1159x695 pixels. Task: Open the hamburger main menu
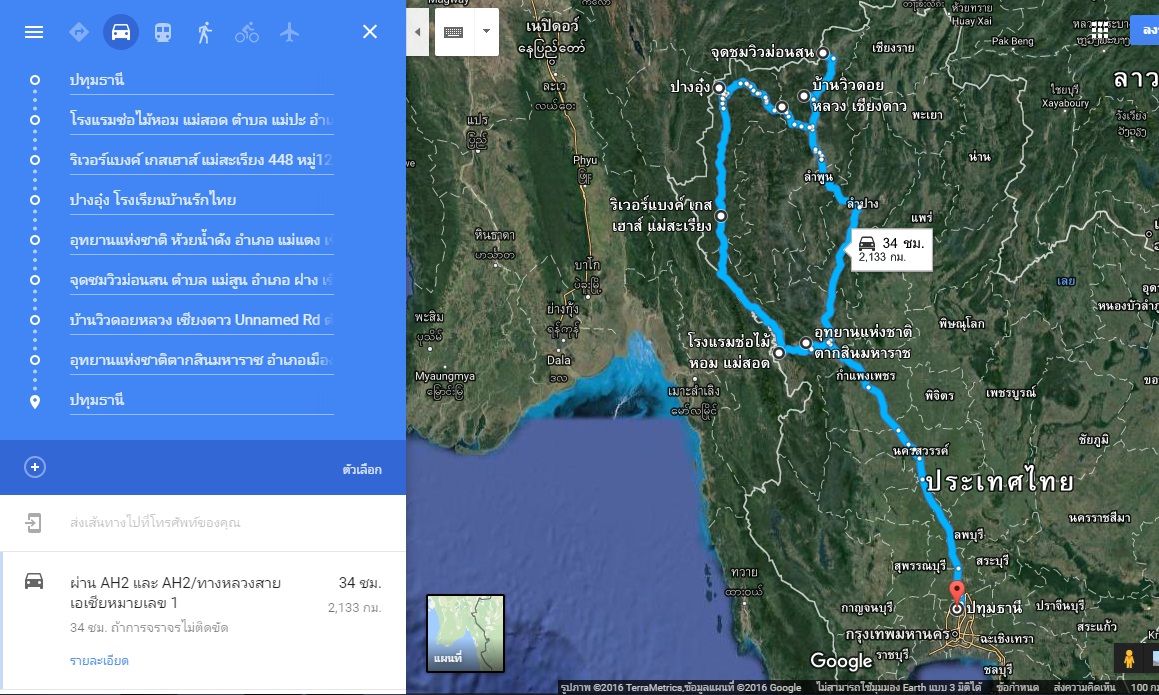point(34,32)
